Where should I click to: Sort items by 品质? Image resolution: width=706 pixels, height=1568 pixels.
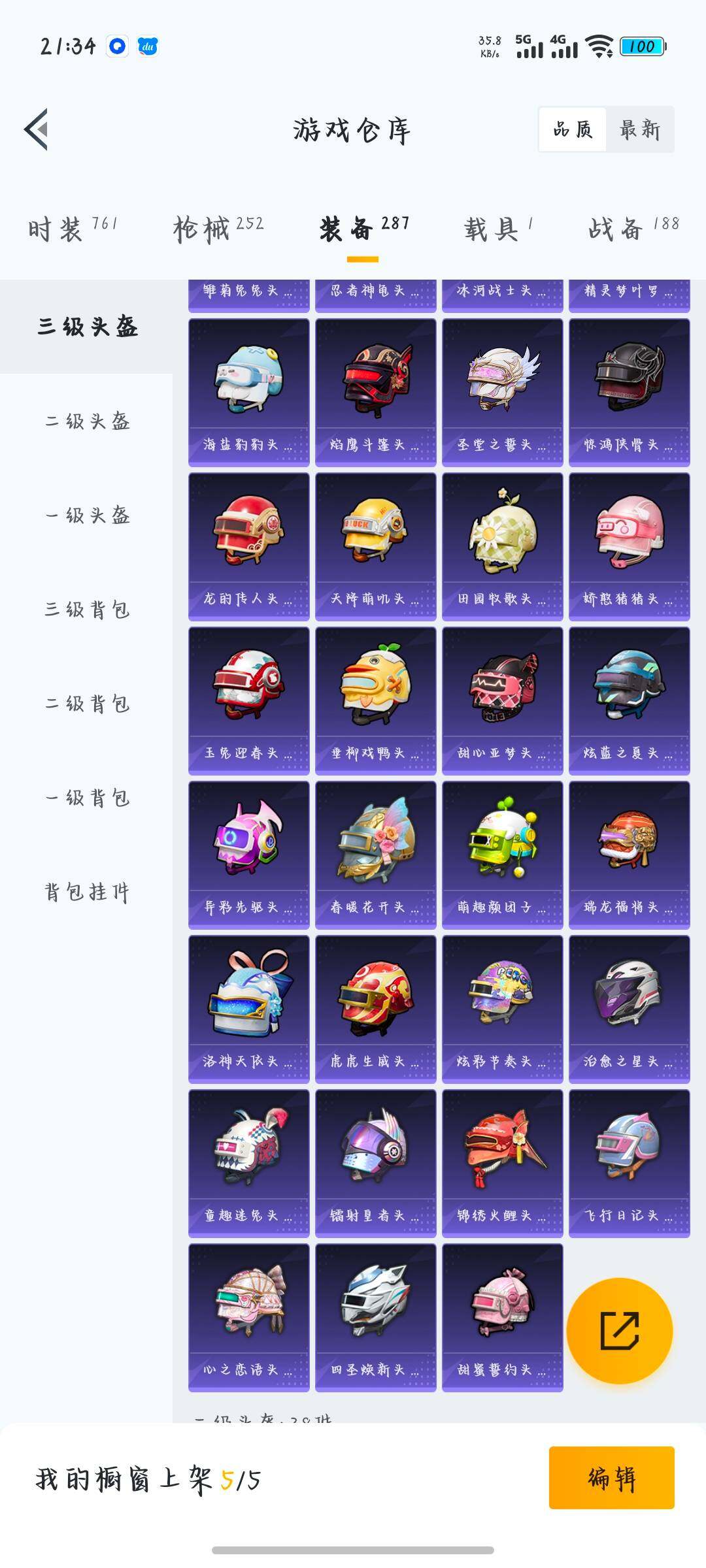click(x=573, y=129)
